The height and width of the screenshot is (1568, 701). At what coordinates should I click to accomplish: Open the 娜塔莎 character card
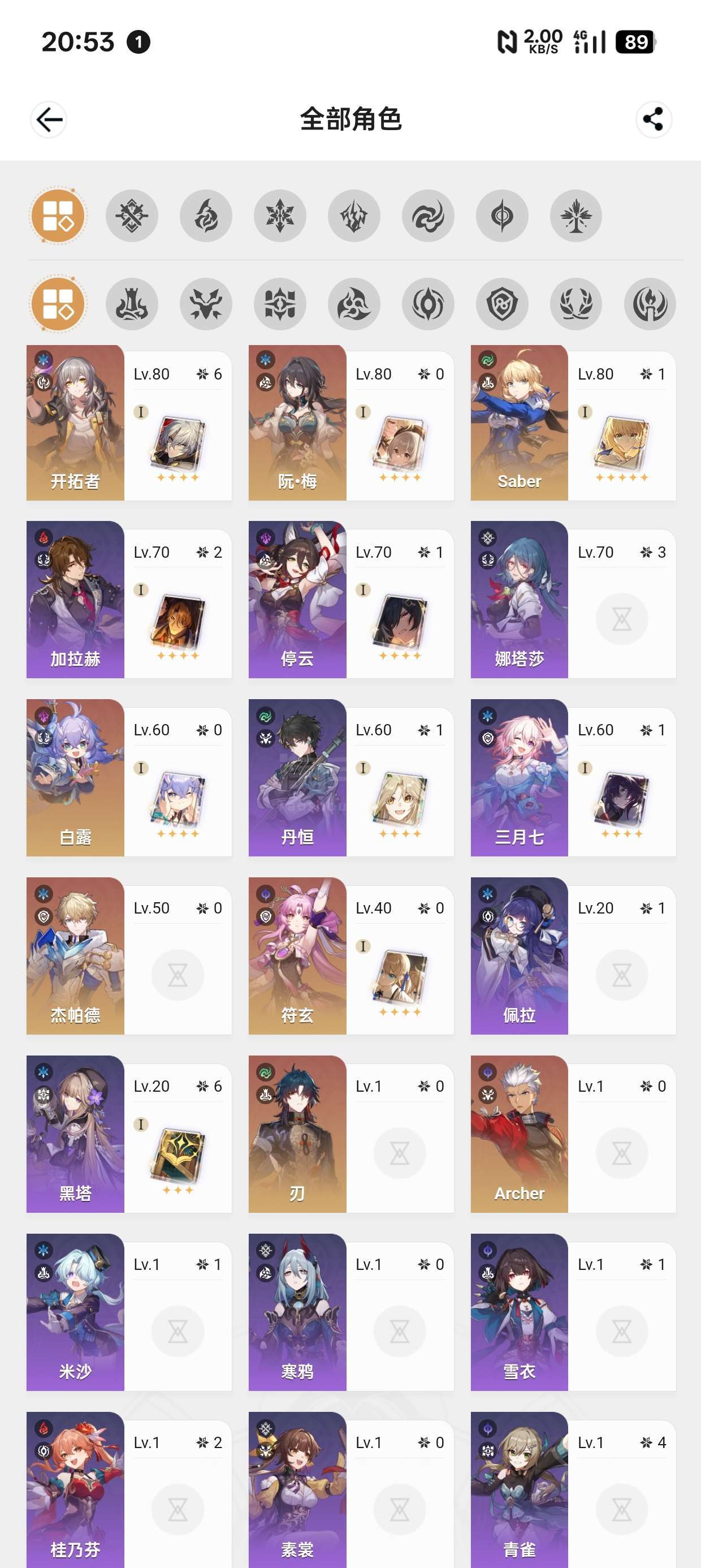point(573,600)
